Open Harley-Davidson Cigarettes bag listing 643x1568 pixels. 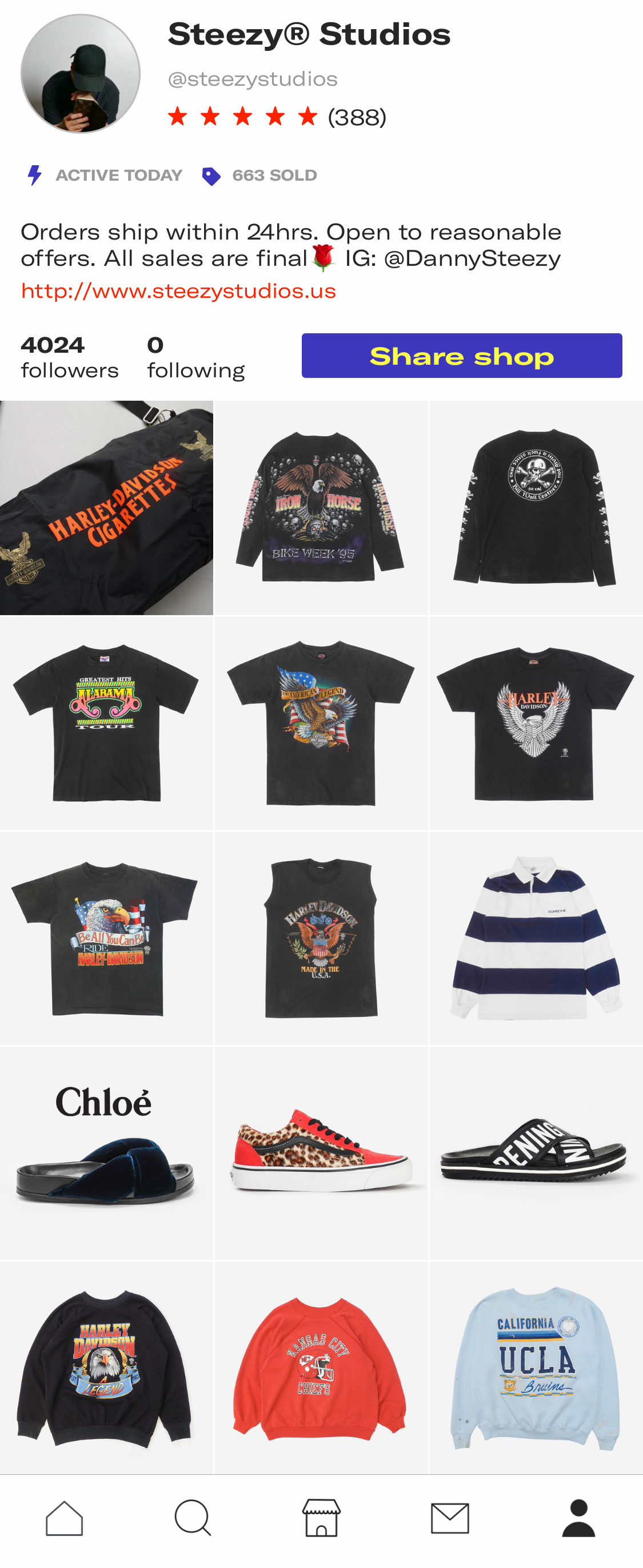106,508
